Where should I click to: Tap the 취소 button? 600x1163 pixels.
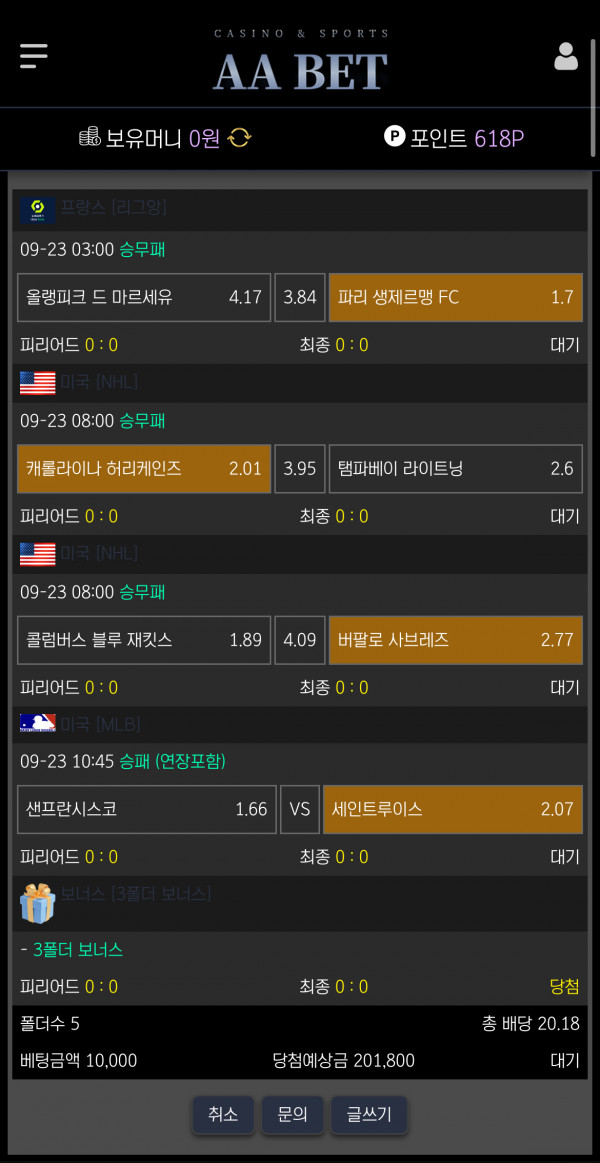(223, 1114)
